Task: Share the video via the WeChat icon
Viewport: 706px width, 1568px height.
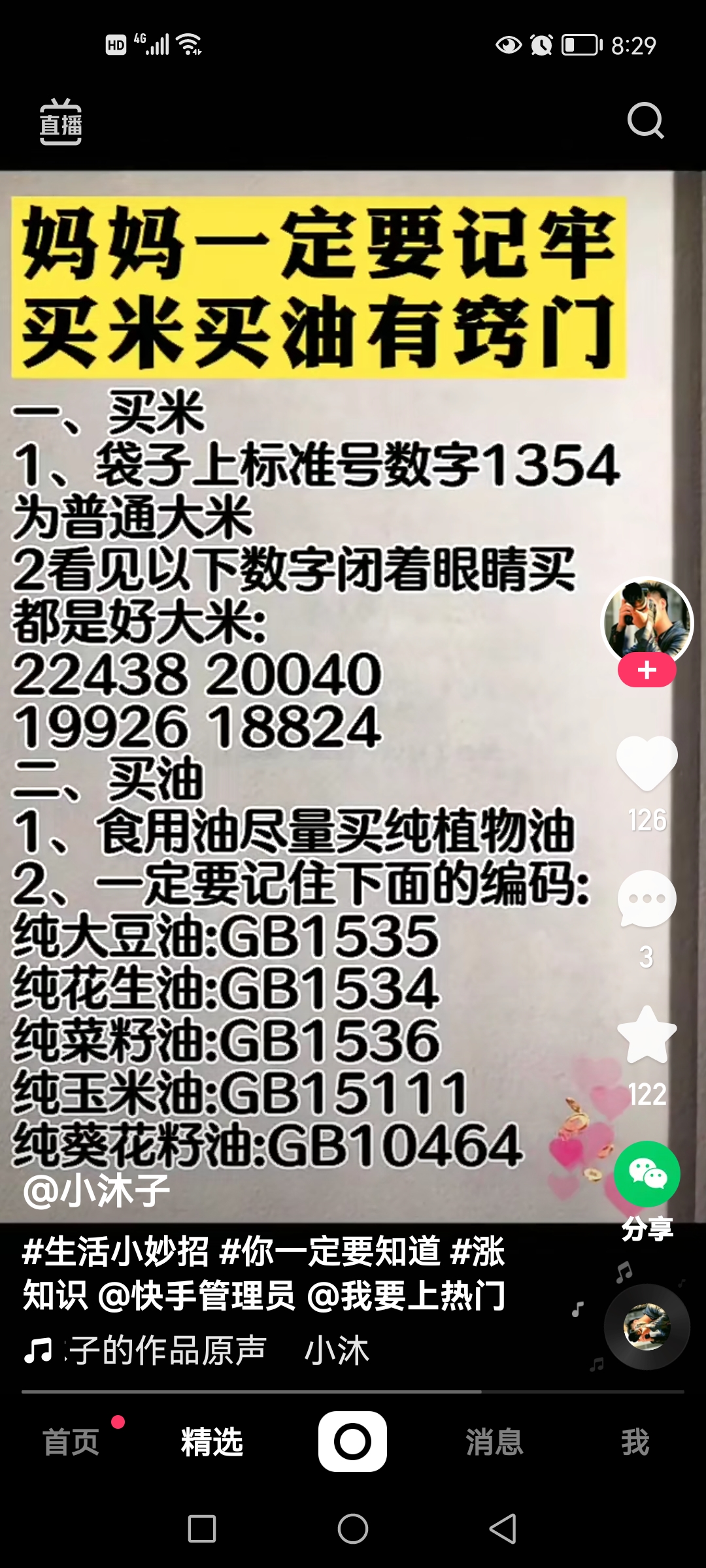Action: (x=647, y=1174)
